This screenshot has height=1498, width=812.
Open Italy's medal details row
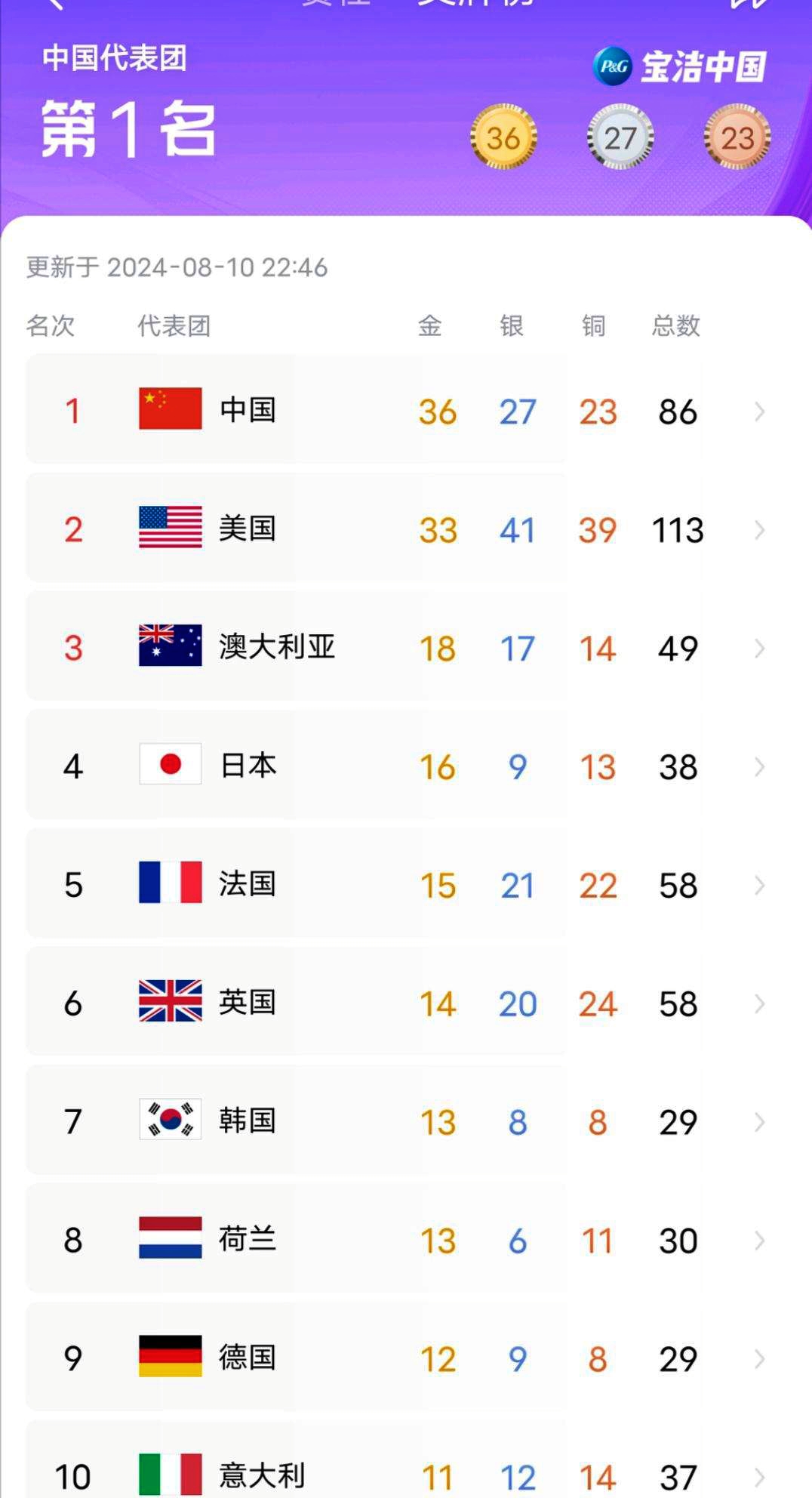pos(406,1474)
